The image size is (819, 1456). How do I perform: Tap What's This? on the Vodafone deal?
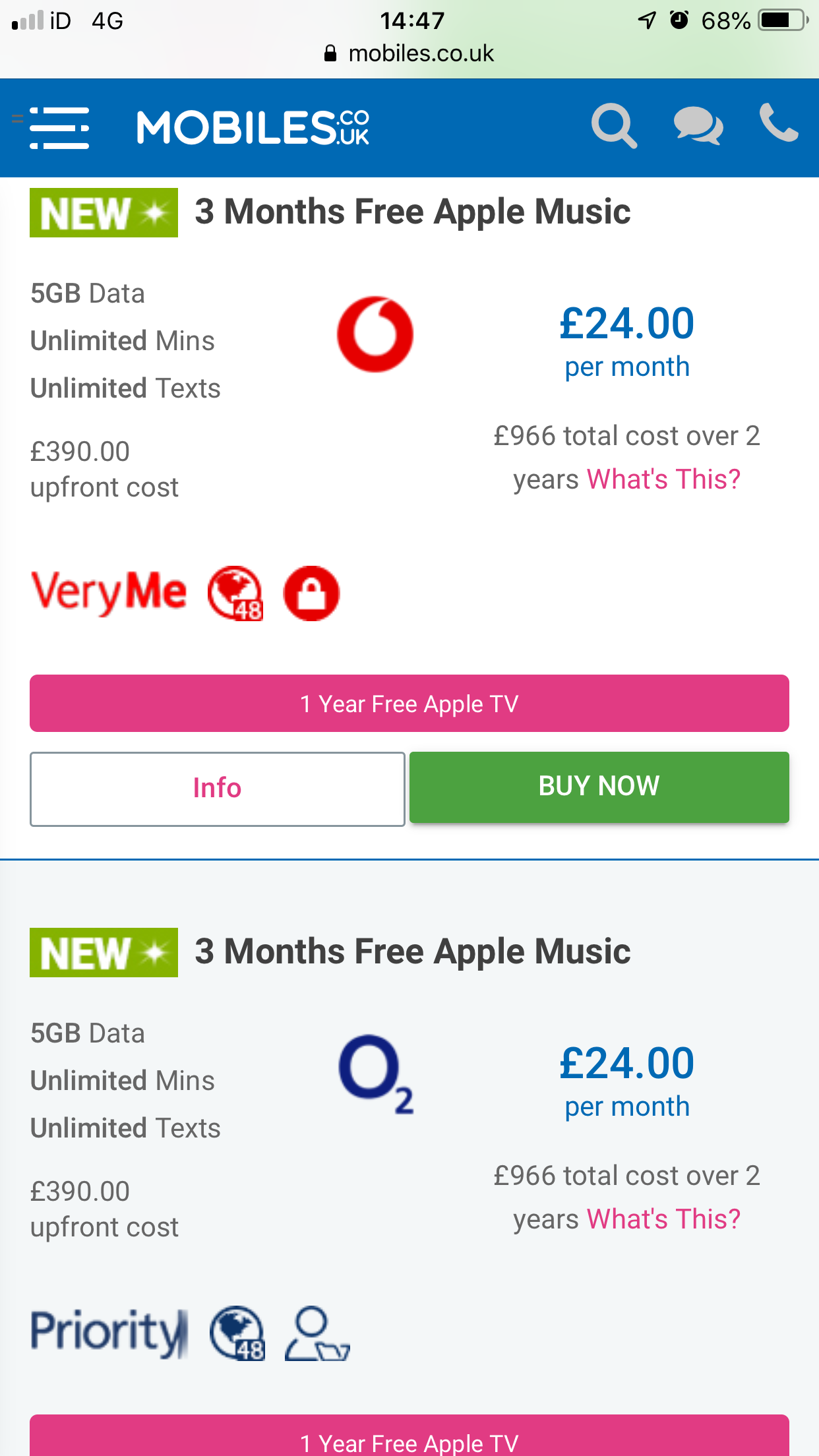click(x=663, y=479)
